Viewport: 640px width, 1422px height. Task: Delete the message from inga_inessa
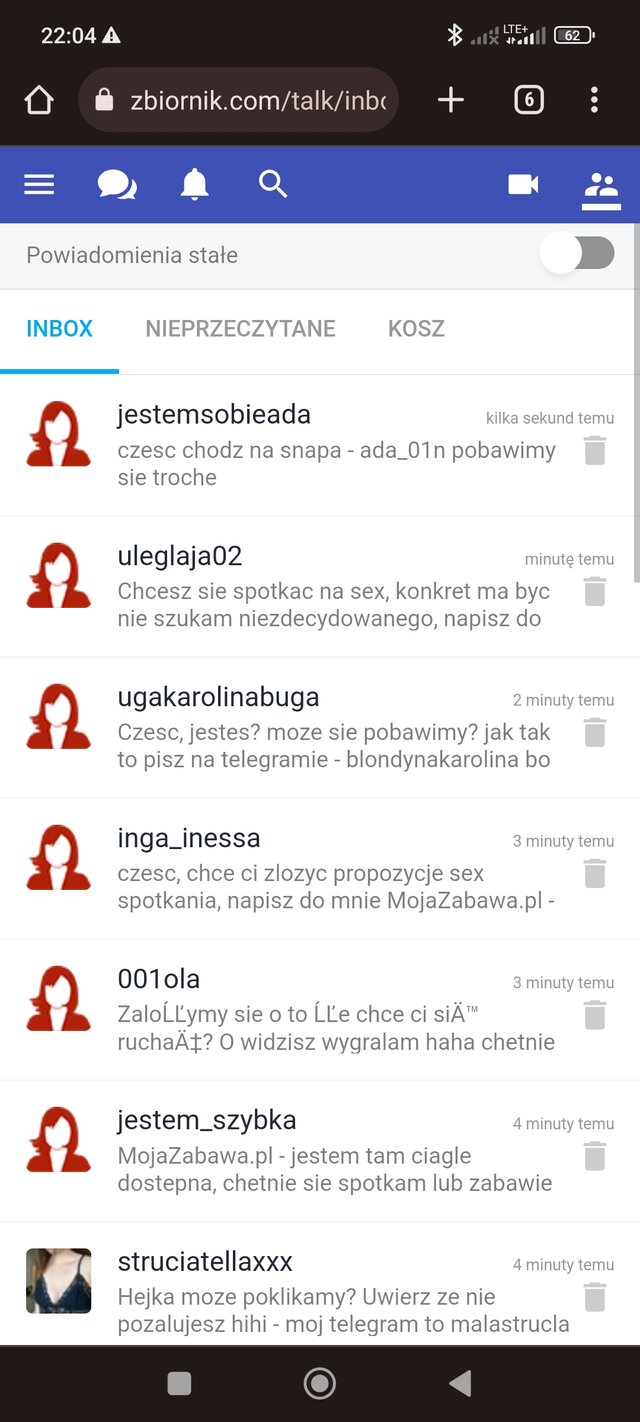[x=595, y=874]
